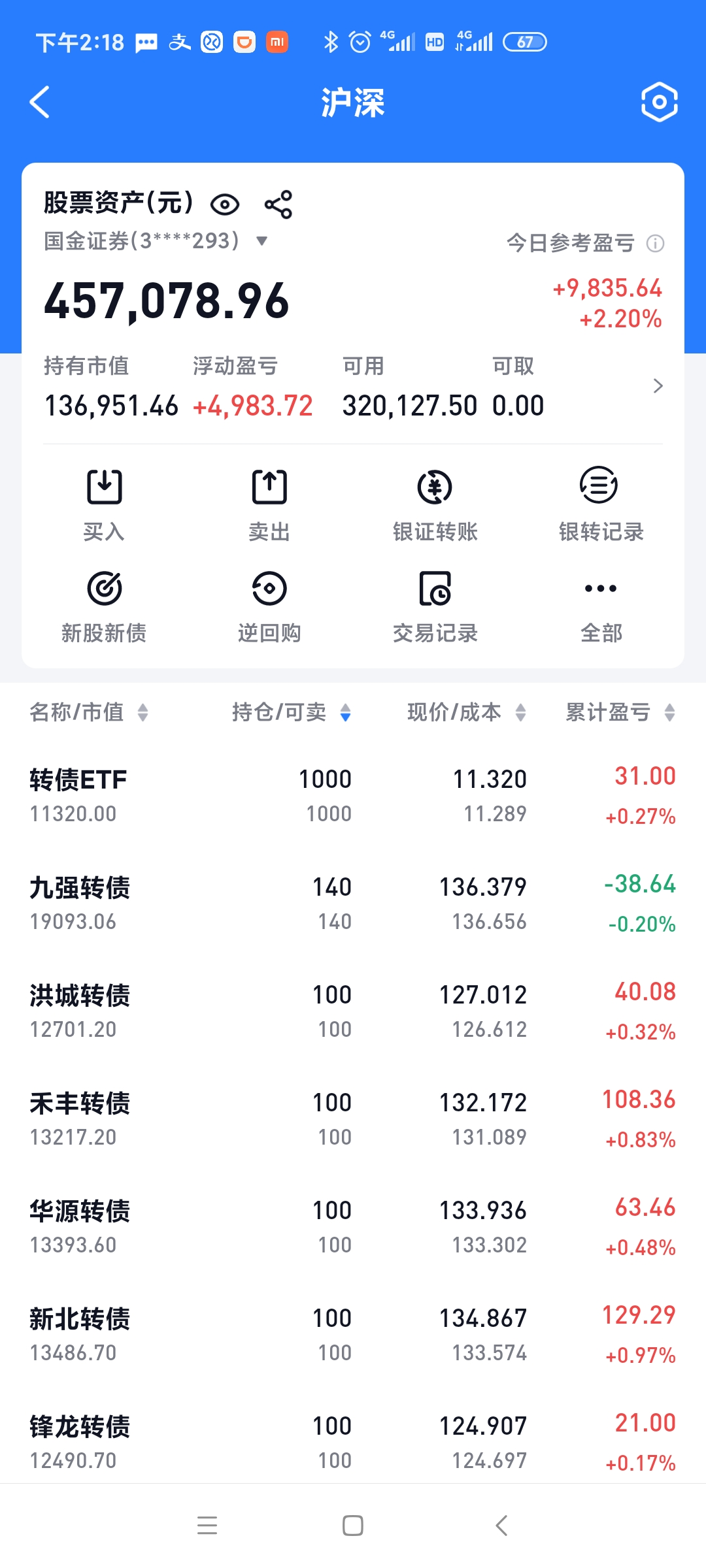The width and height of the screenshot is (706, 1568).
Task: Open settings via the hexagon gear icon
Action: [659, 103]
